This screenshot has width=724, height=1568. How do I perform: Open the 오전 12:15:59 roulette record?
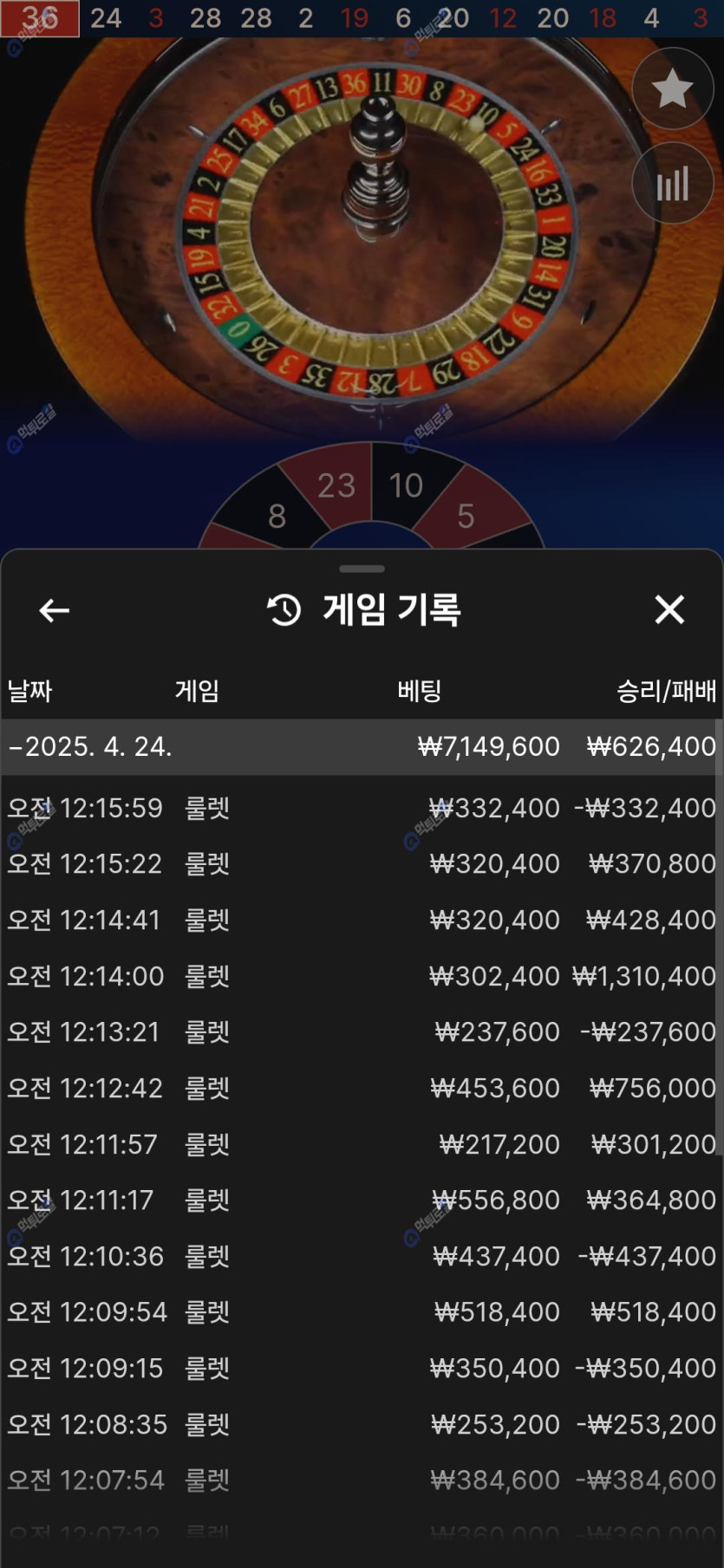pyautogui.click(x=361, y=808)
